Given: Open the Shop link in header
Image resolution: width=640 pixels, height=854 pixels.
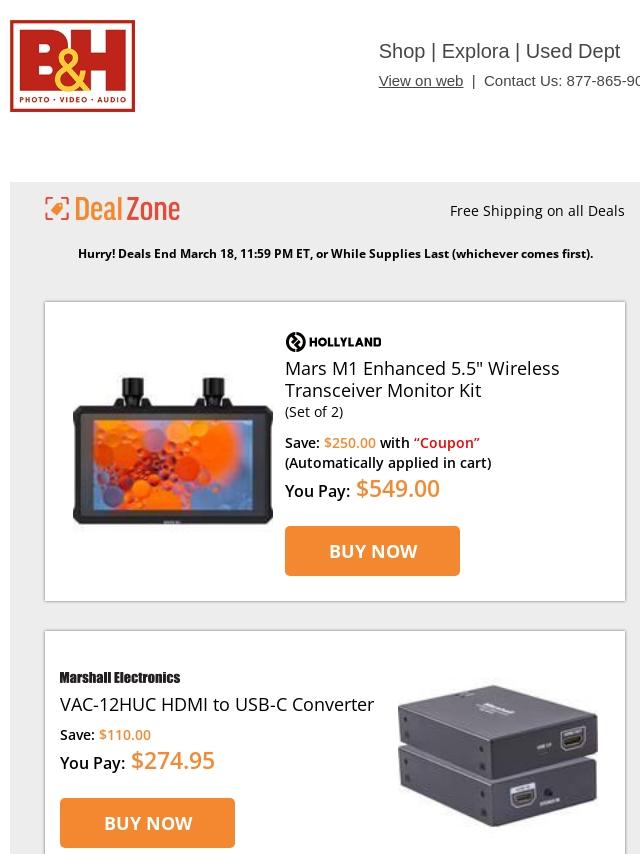Looking at the screenshot, I should pos(401,51).
